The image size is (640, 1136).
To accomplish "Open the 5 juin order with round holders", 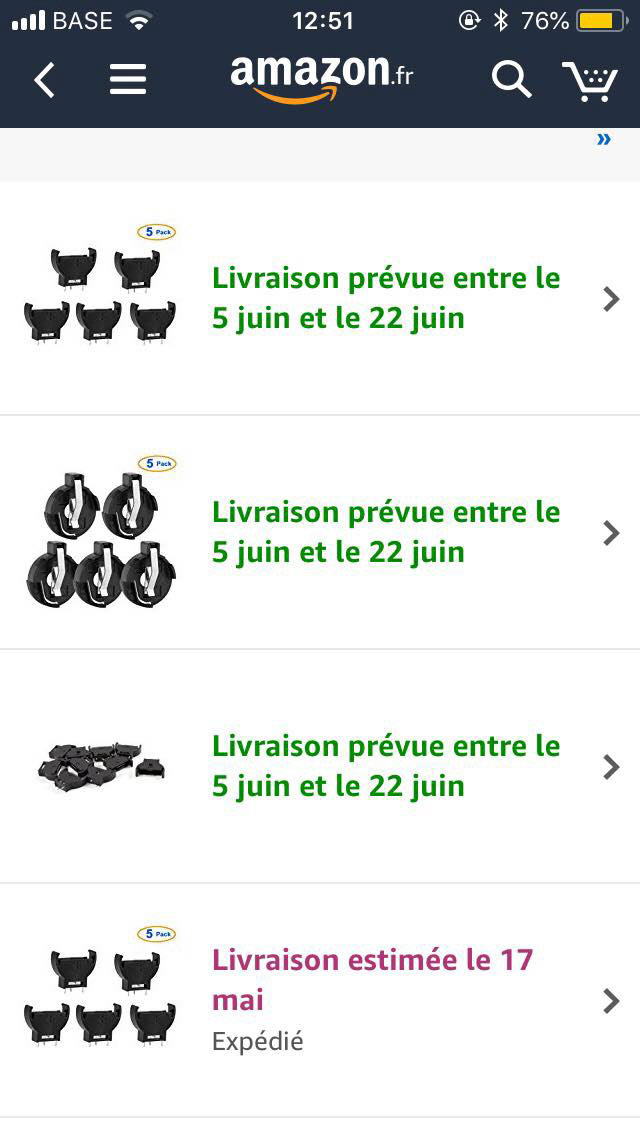I will click(x=320, y=532).
